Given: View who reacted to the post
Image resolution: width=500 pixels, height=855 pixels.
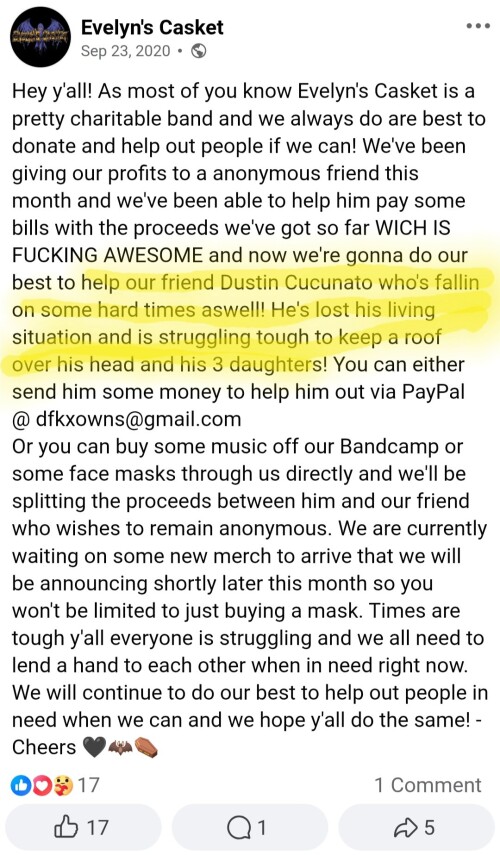Looking at the screenshot, I should (56, 785).
